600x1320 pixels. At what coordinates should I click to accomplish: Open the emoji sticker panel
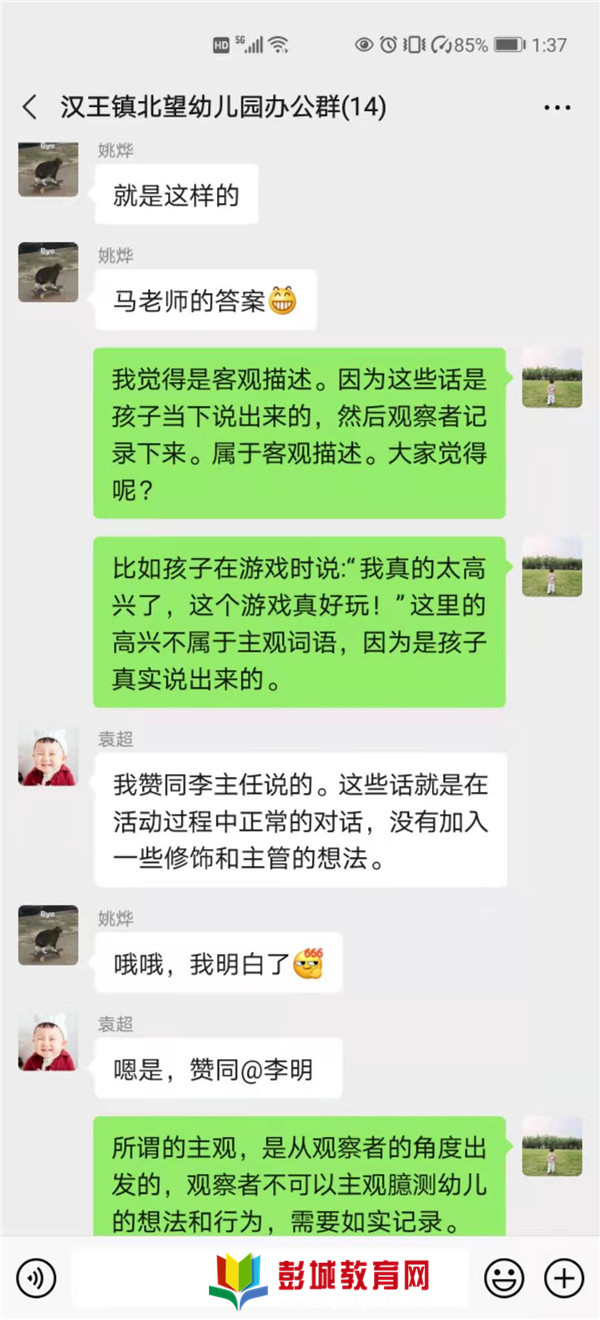(x=504, y=1277)
